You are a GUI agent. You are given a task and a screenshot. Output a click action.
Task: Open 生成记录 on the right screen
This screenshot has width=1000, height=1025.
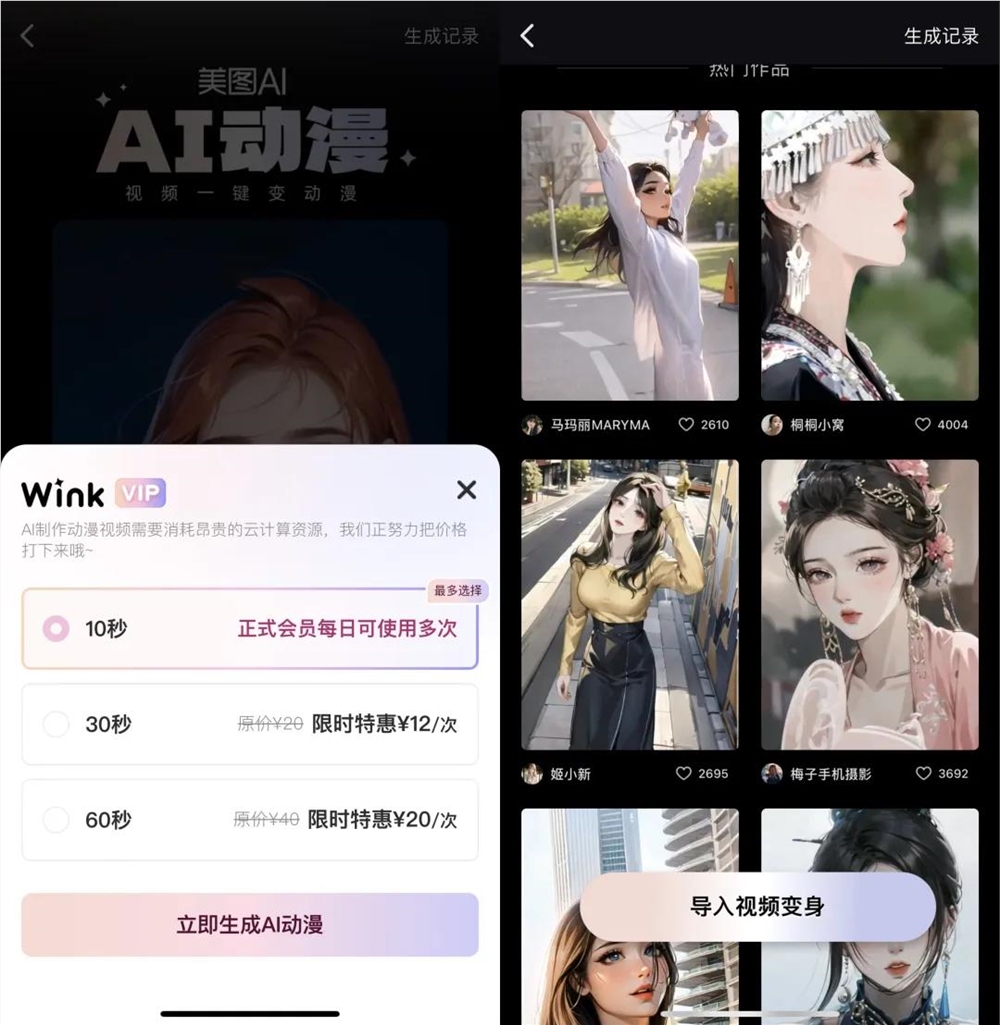(940, 35)
